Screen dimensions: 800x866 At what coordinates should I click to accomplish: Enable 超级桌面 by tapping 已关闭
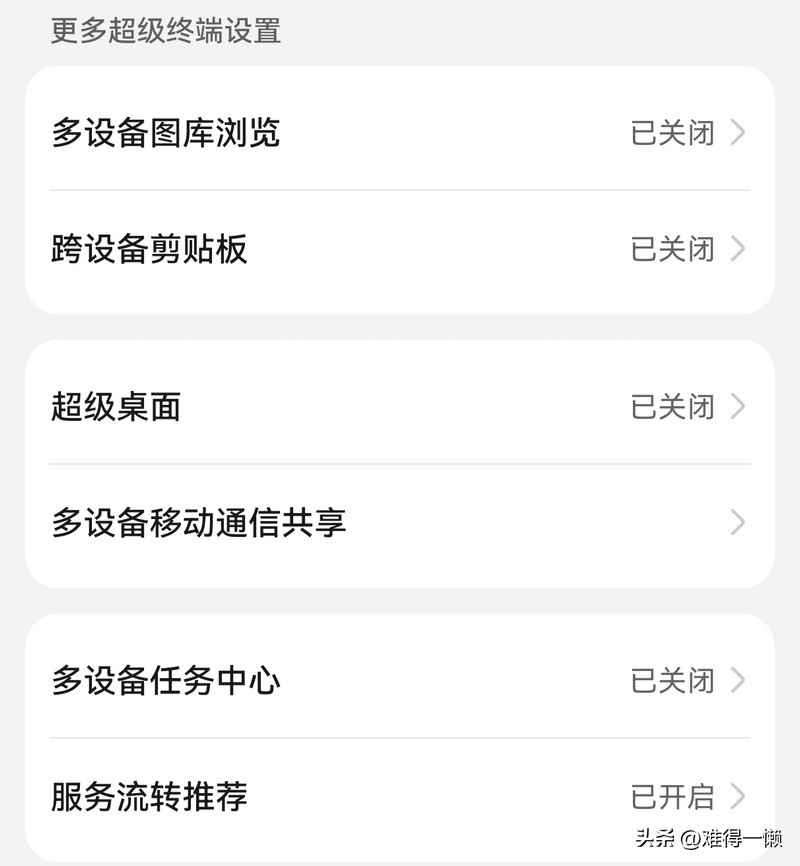click(671, 406)
